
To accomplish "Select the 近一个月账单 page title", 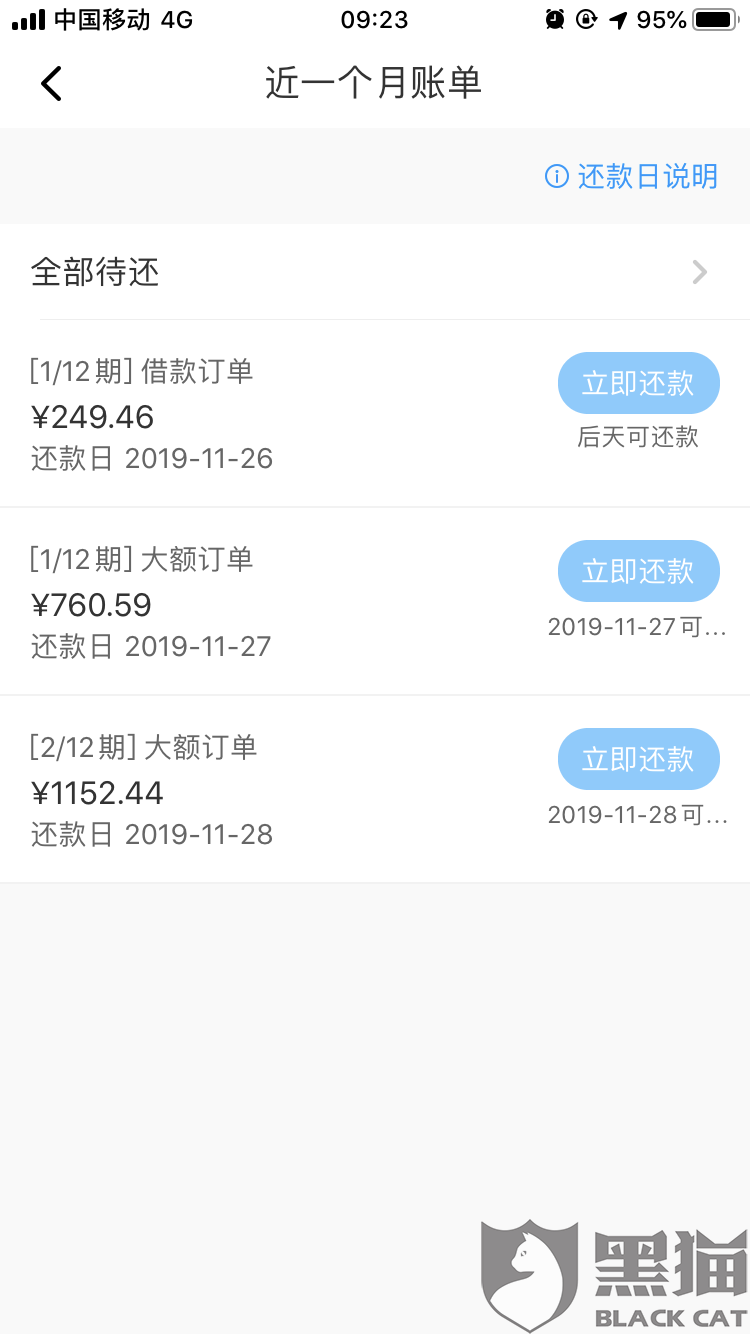I will [374, 83].
